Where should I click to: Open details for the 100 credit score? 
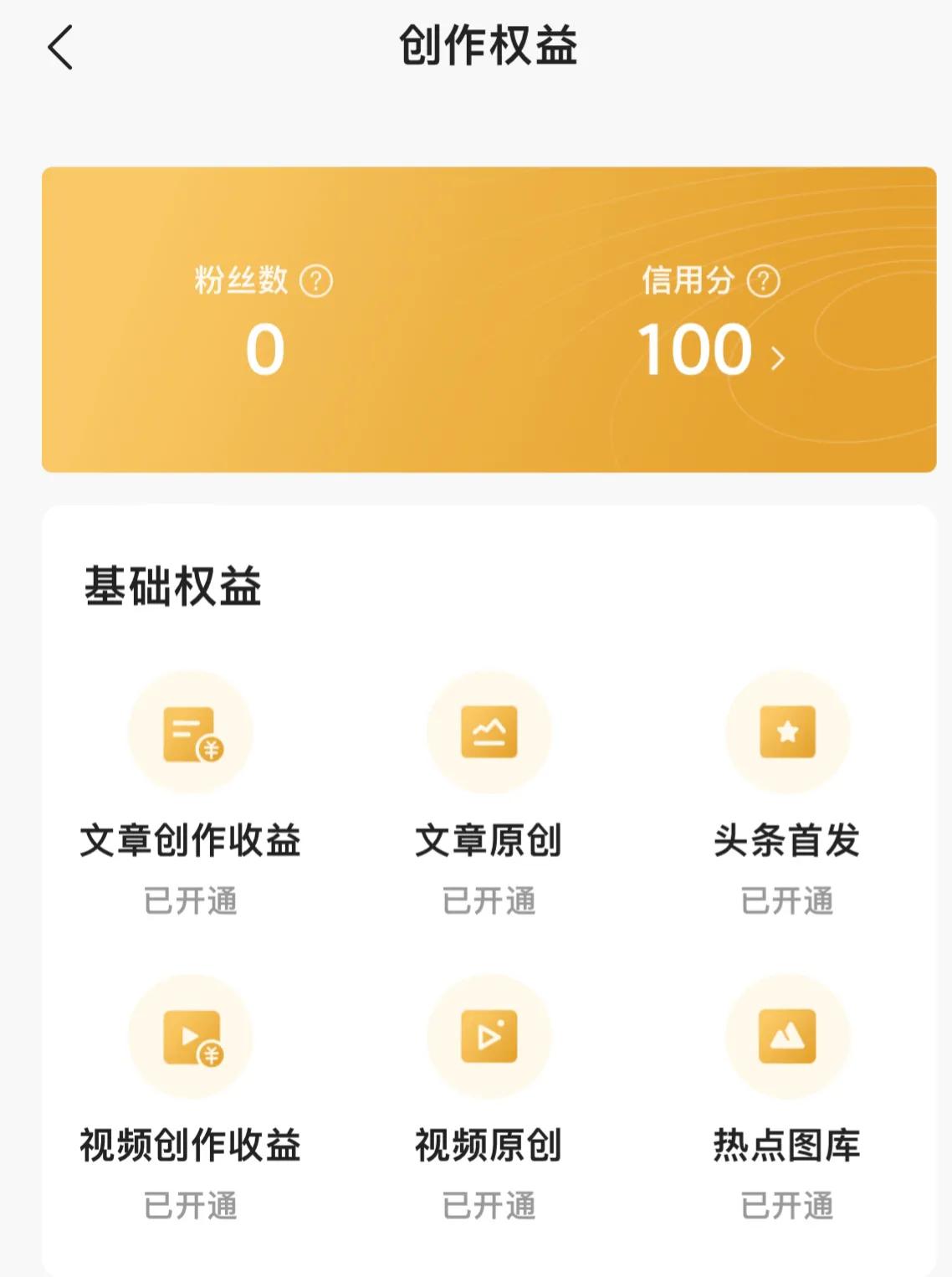tap(695, 347)
